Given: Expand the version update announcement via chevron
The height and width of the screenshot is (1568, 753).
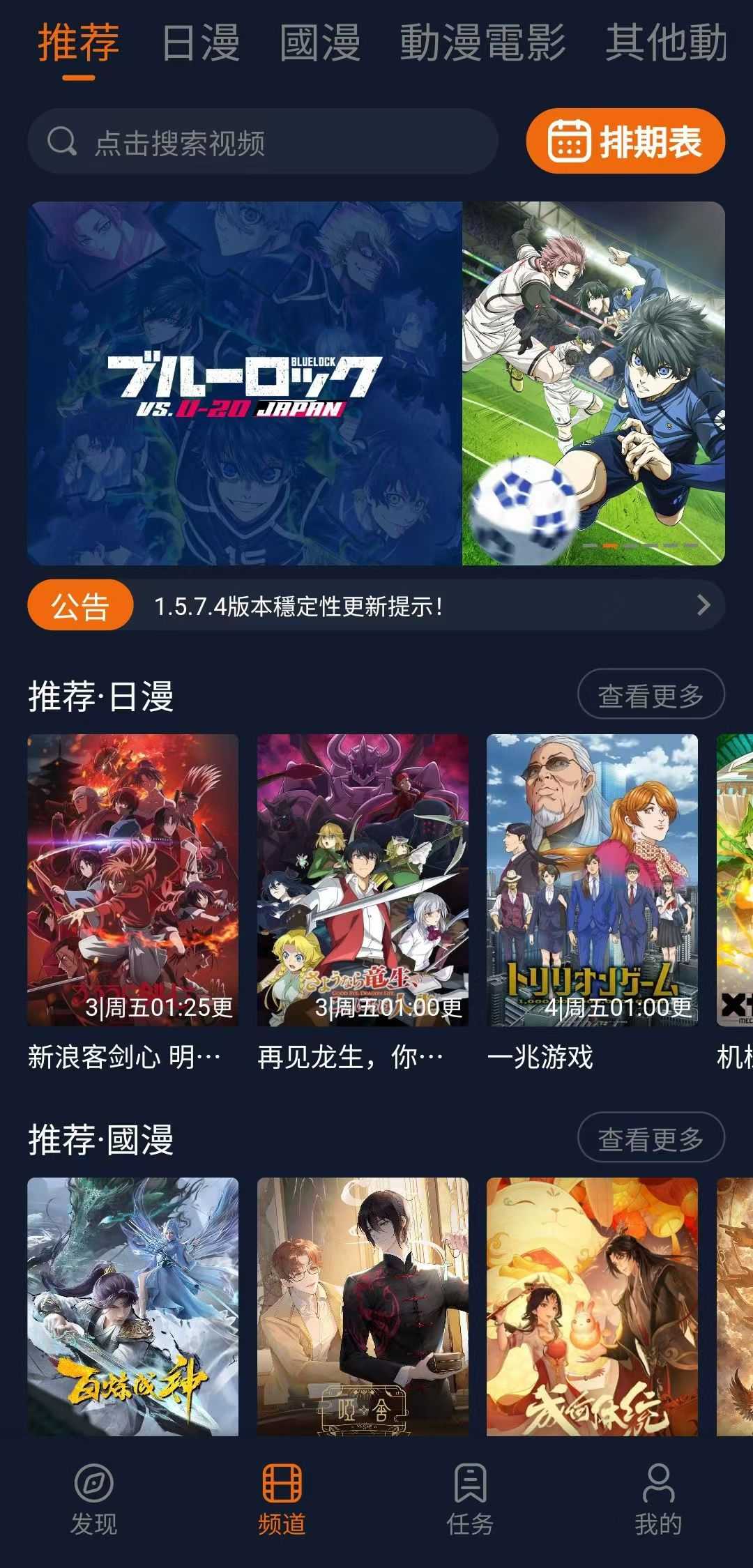Looking at the screenshot, I should tap(706, 606).
